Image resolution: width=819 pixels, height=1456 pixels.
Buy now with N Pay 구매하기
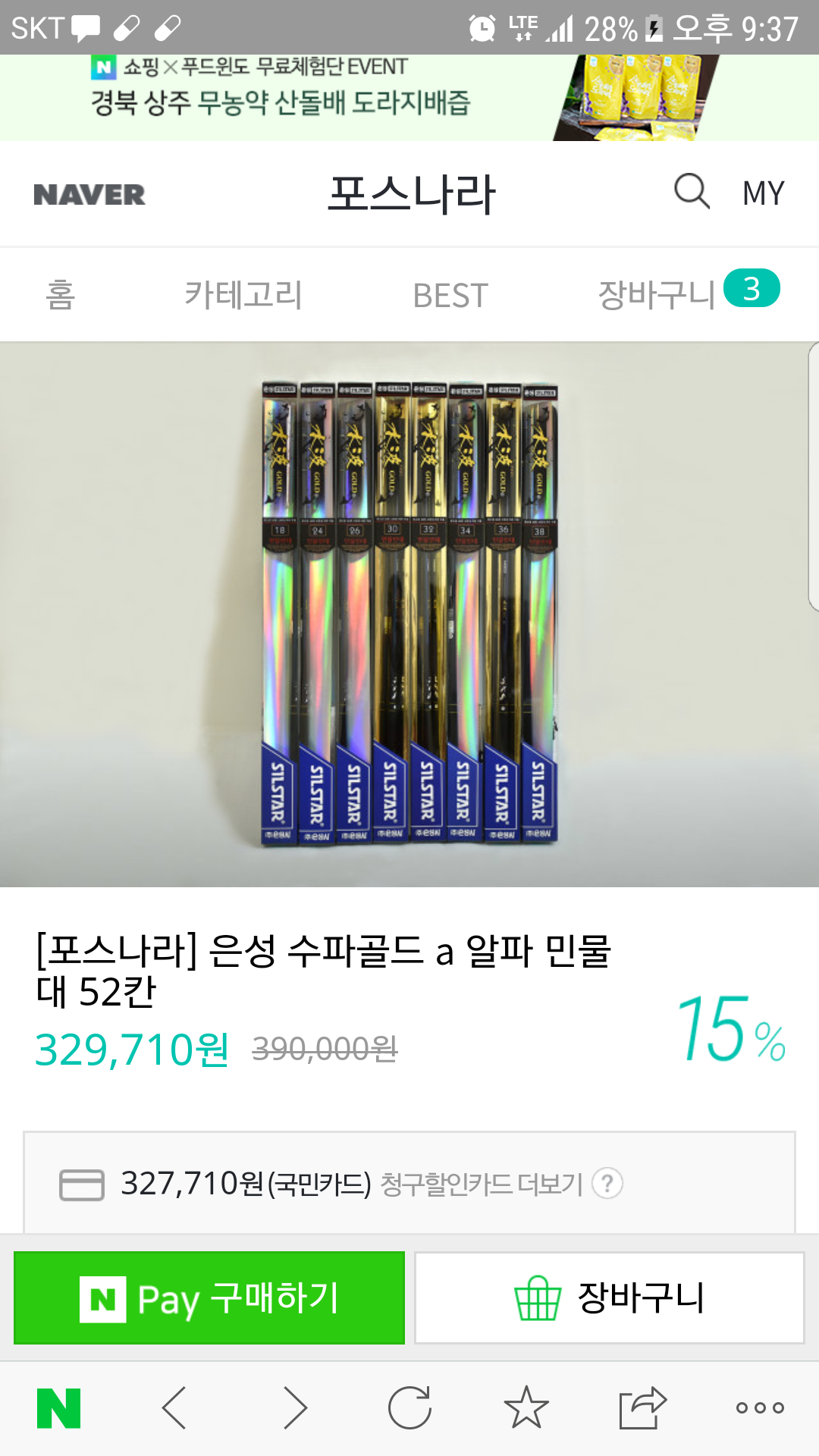tap(209, 1298)
